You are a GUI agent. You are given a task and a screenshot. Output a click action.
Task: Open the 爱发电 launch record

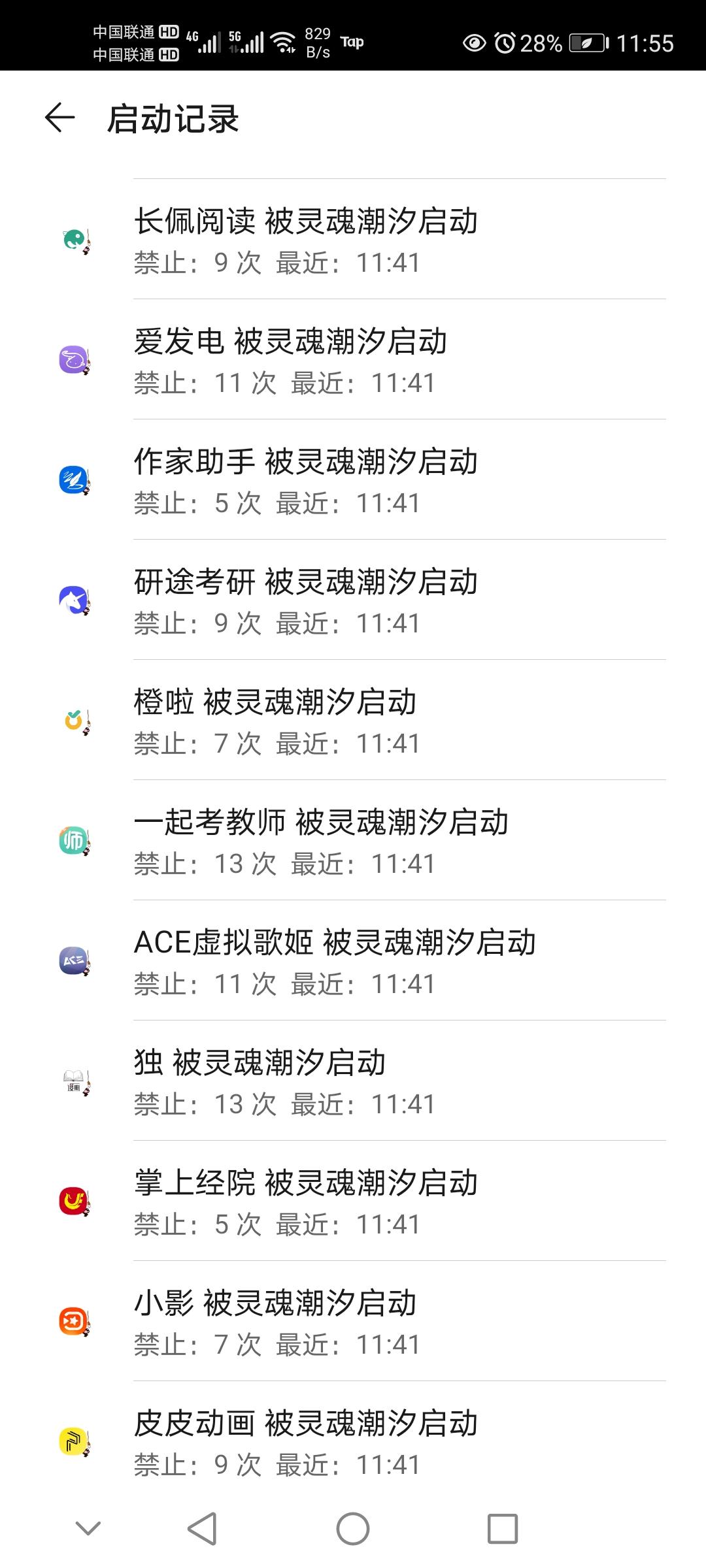coord(353,360)
